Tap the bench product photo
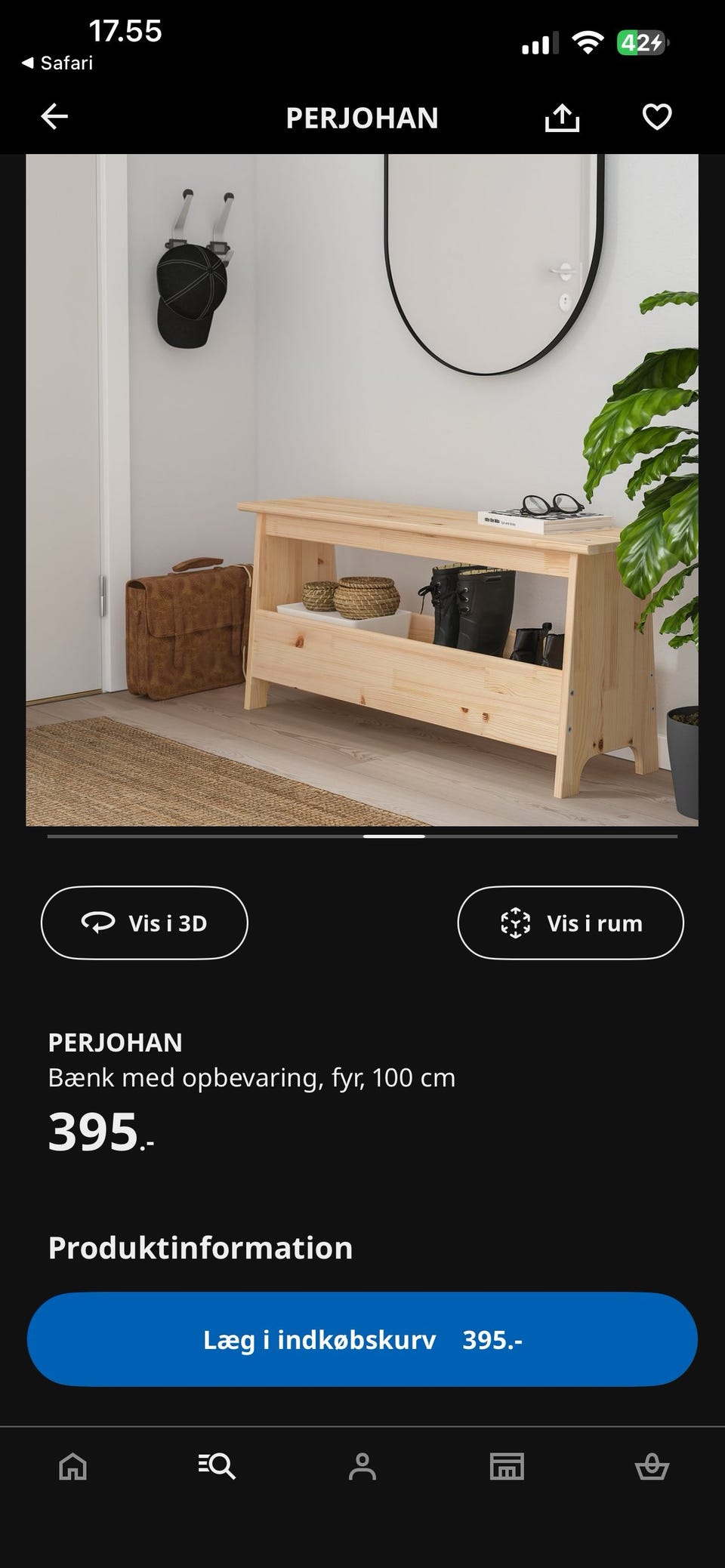The image size is (725, 1568). [362, 491]
